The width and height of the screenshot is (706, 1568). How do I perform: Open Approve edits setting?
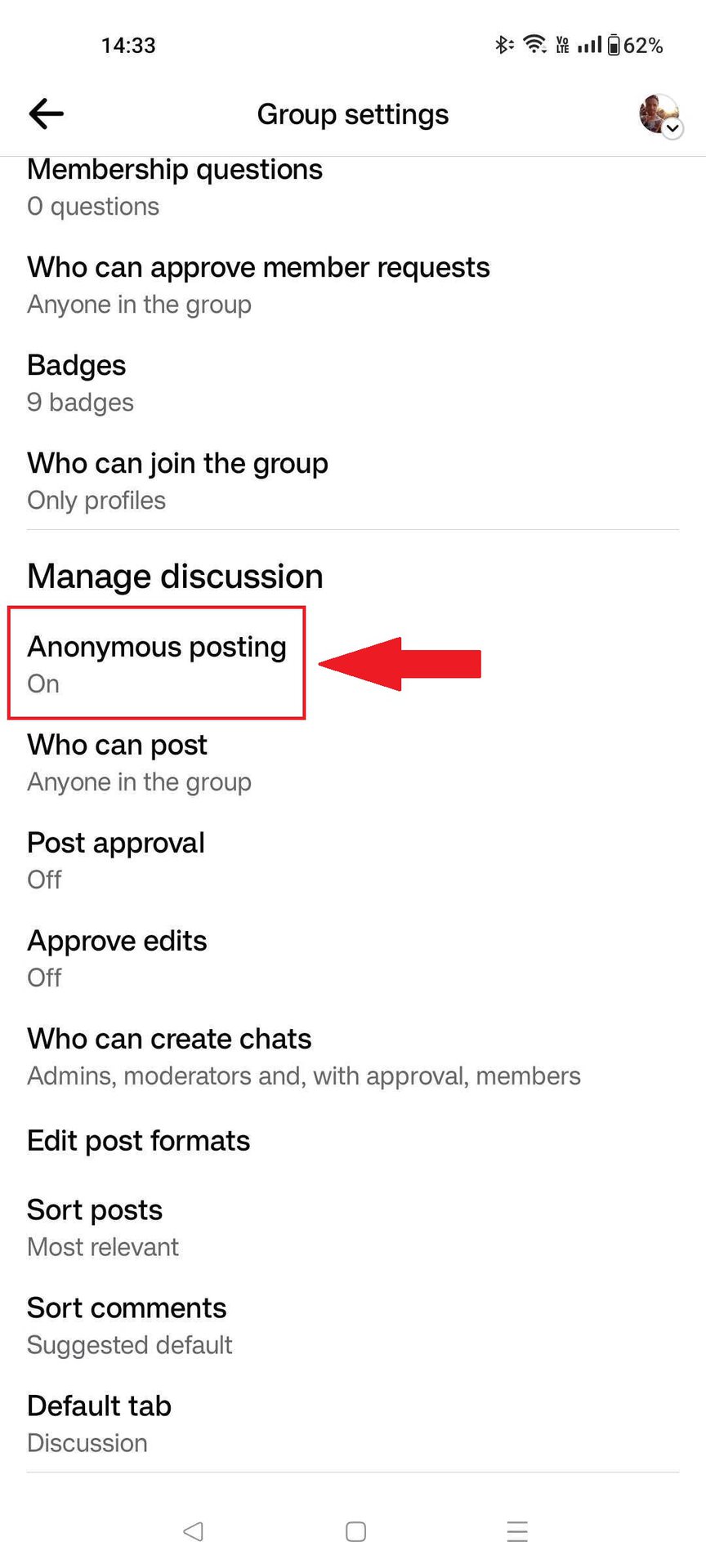pos(117,957)
